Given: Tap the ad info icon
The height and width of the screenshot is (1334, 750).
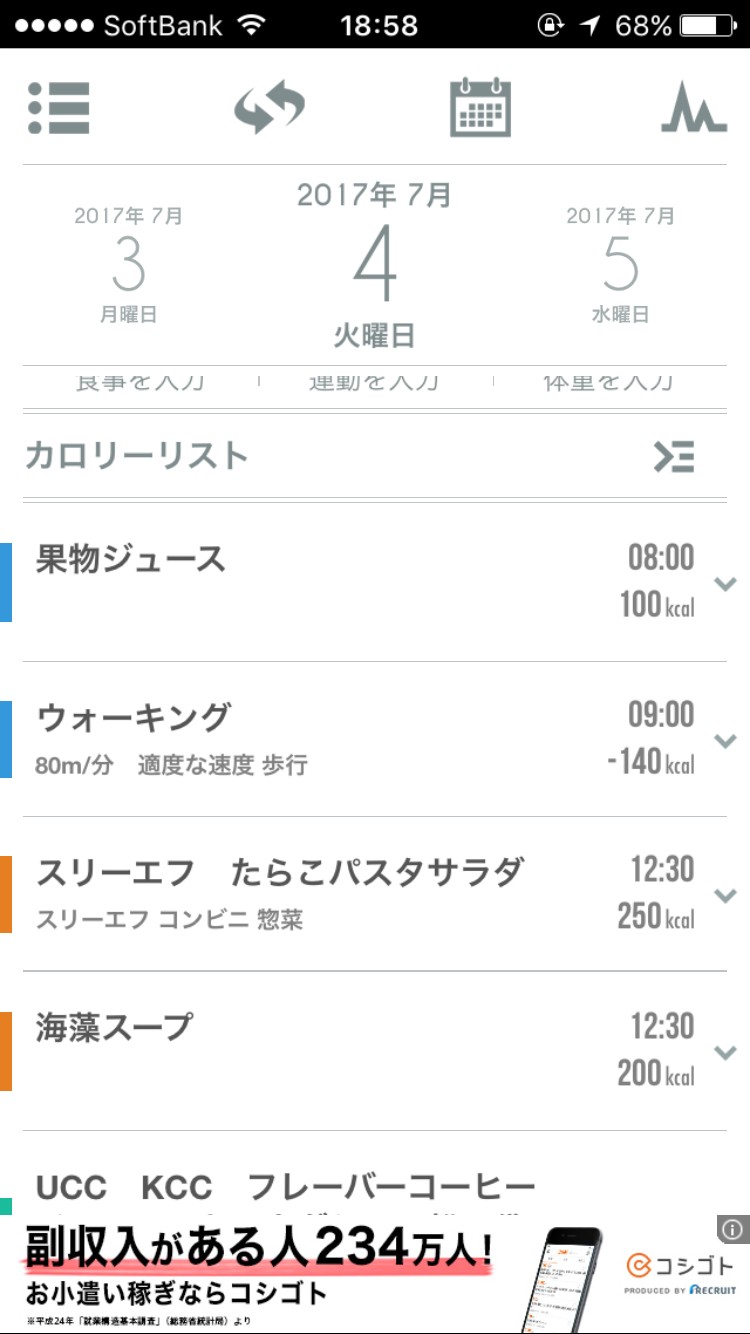Looking at the screenshot, I should pos(733,1229).
